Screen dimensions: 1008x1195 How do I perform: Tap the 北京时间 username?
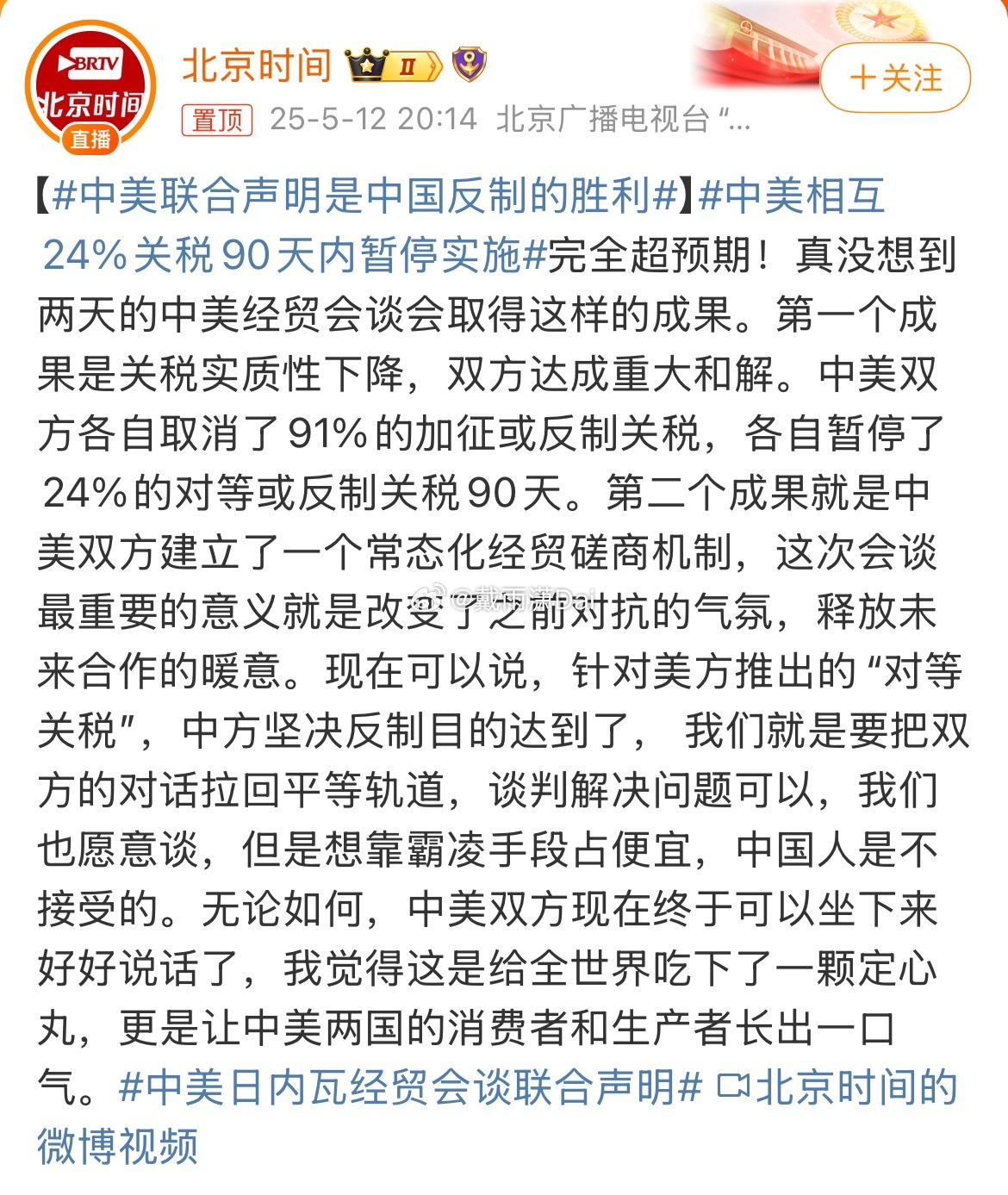(x=257, y=65)
